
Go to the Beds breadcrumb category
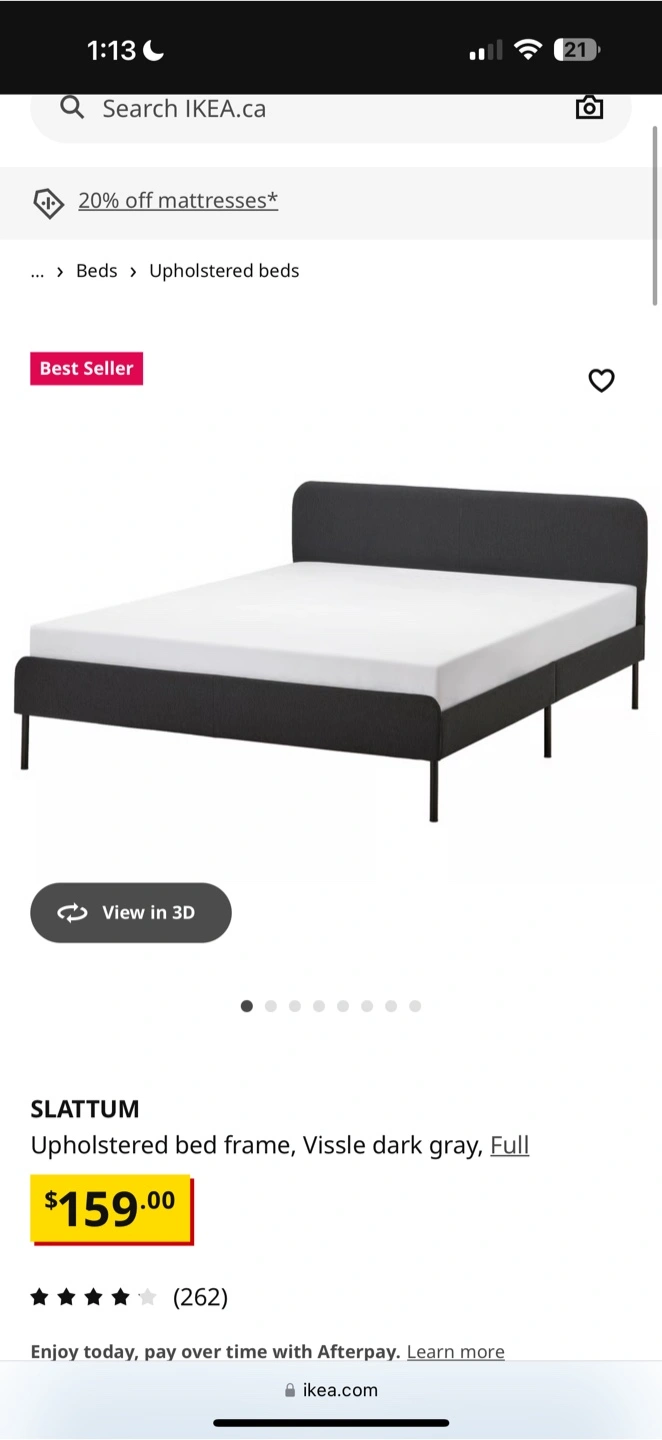pyautogui.click(x=97, y=271)
